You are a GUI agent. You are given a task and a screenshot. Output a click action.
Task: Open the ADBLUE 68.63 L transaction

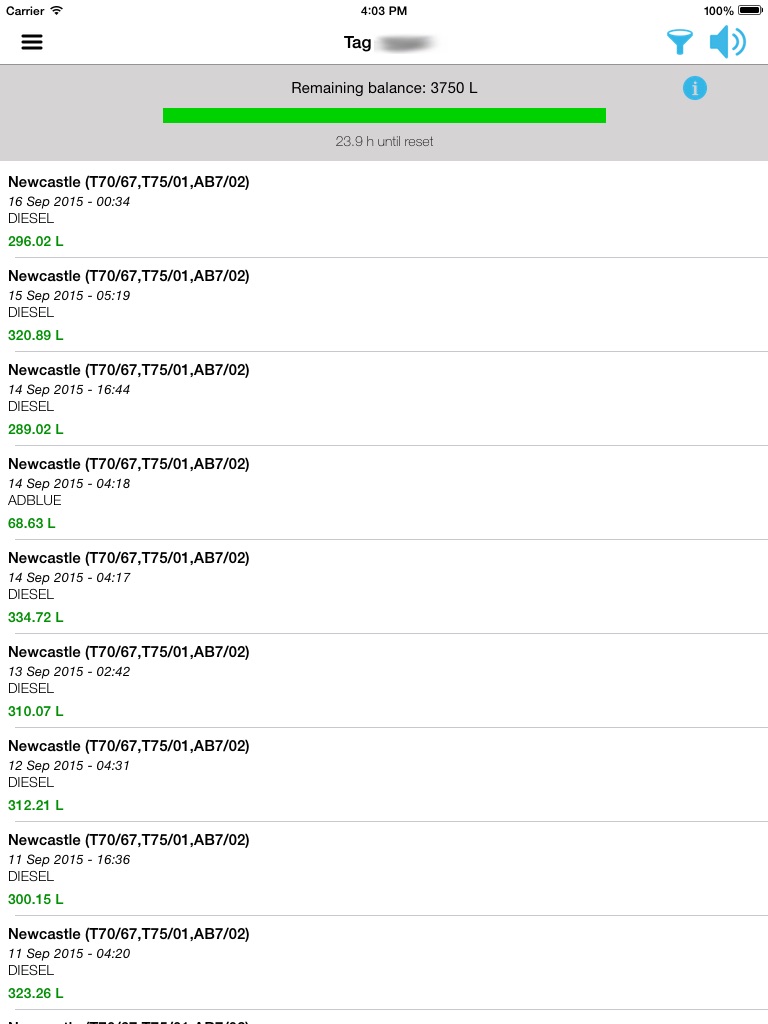click(384, 492)
